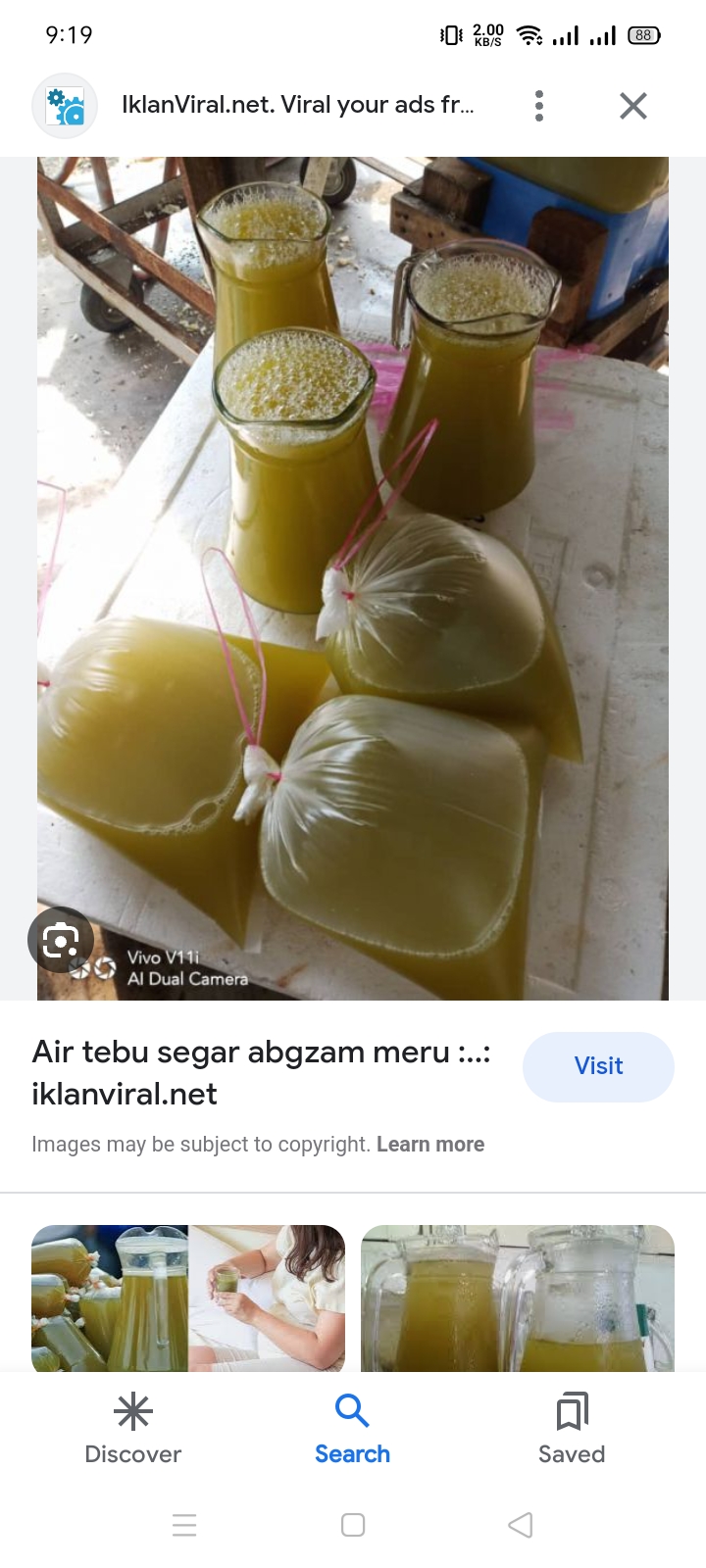Go back using the system back button
Viewport: 706px width, 1568px height.
point(521,1525)
